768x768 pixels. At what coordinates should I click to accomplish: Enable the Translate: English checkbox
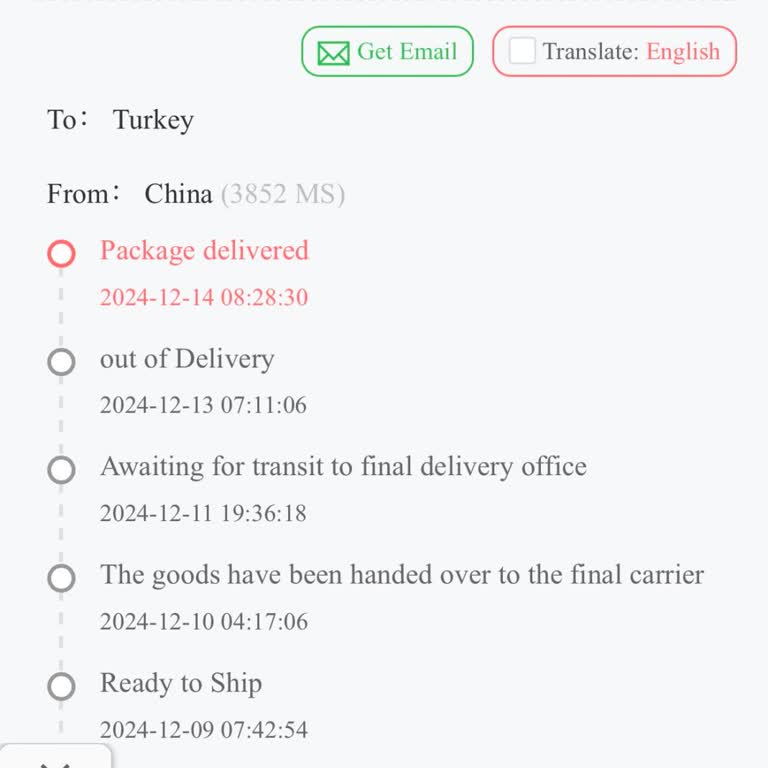point(522,52)
